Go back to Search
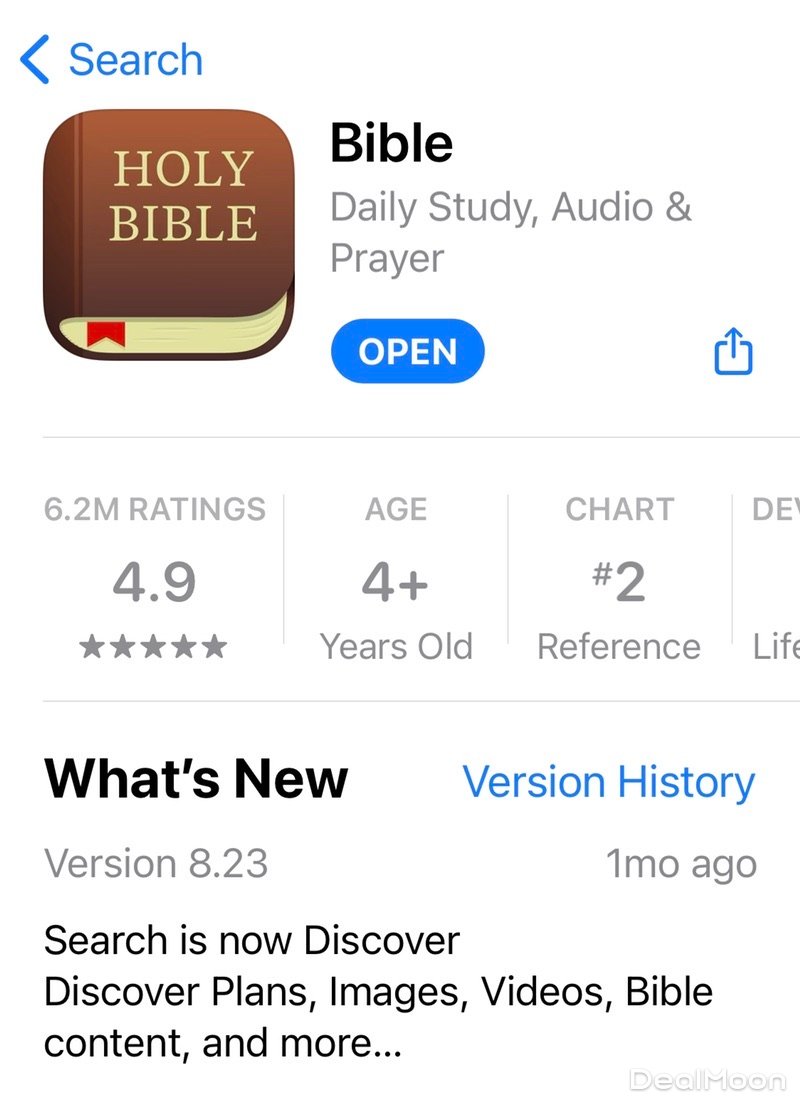Image resolution: width=800 pixels, height=1104 pixels. tap(112, 60)
